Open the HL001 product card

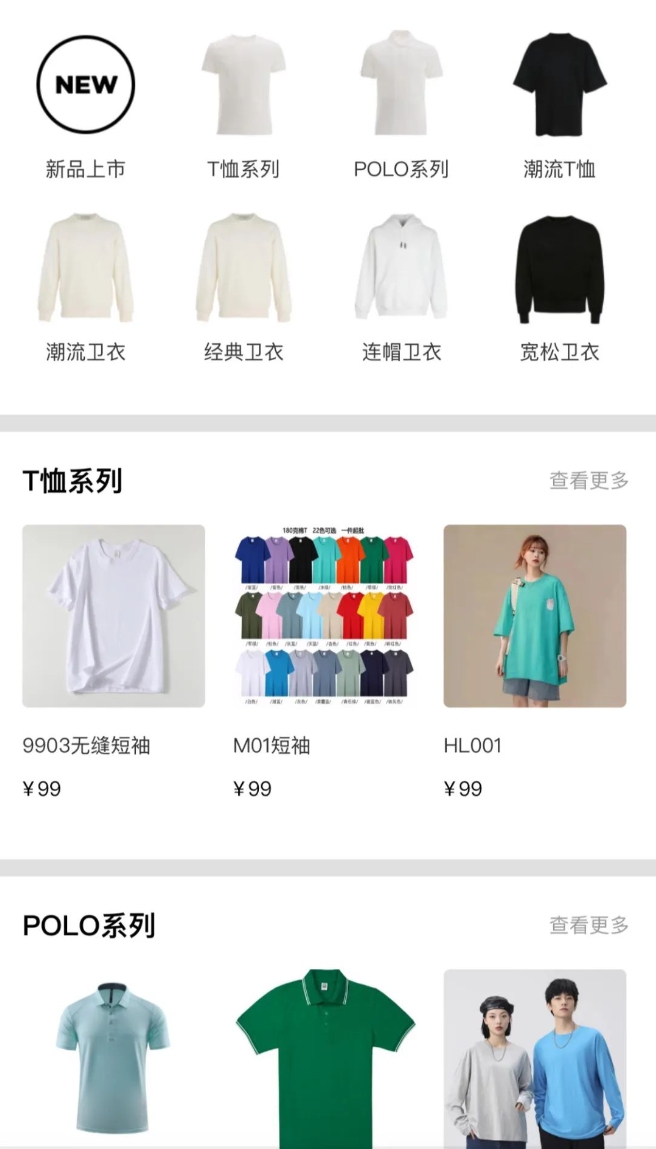535,616
